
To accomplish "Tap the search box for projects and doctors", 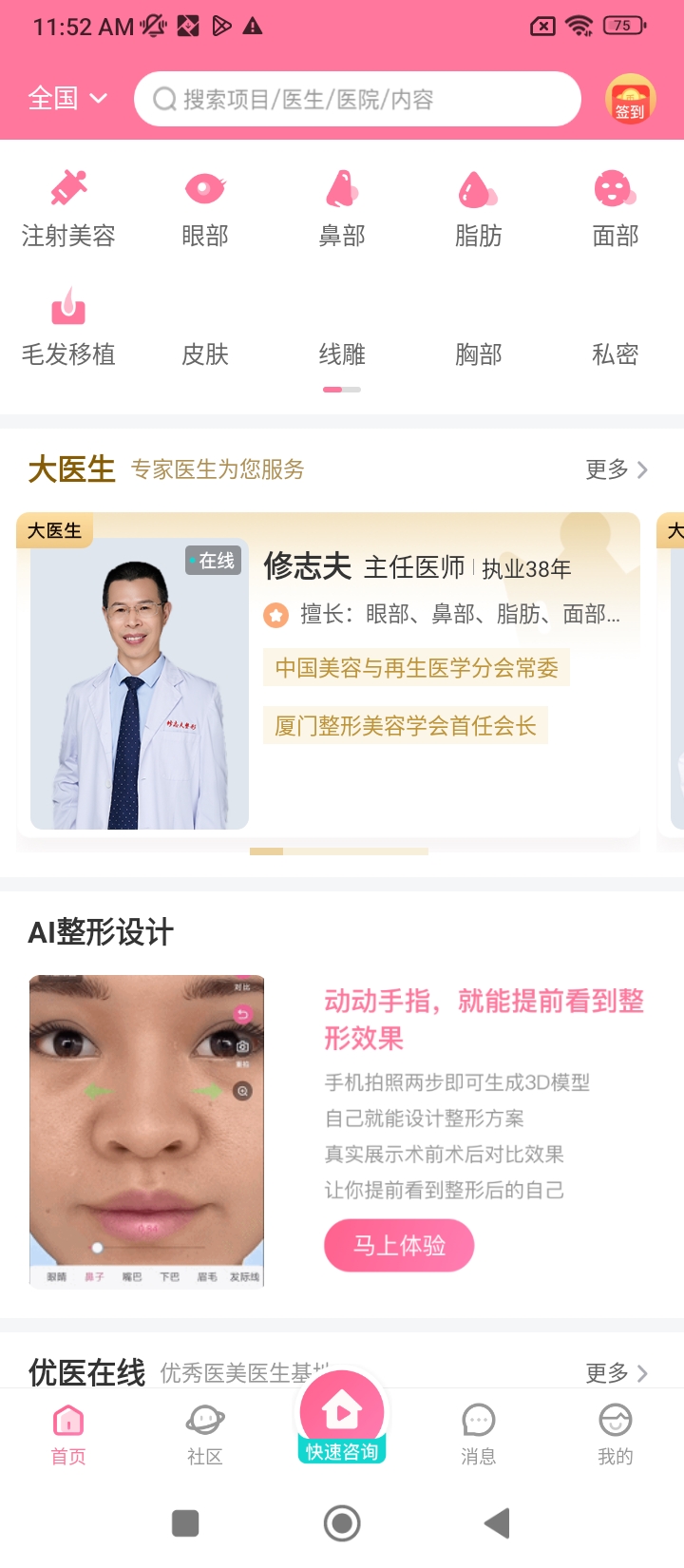I will [357, 99].
